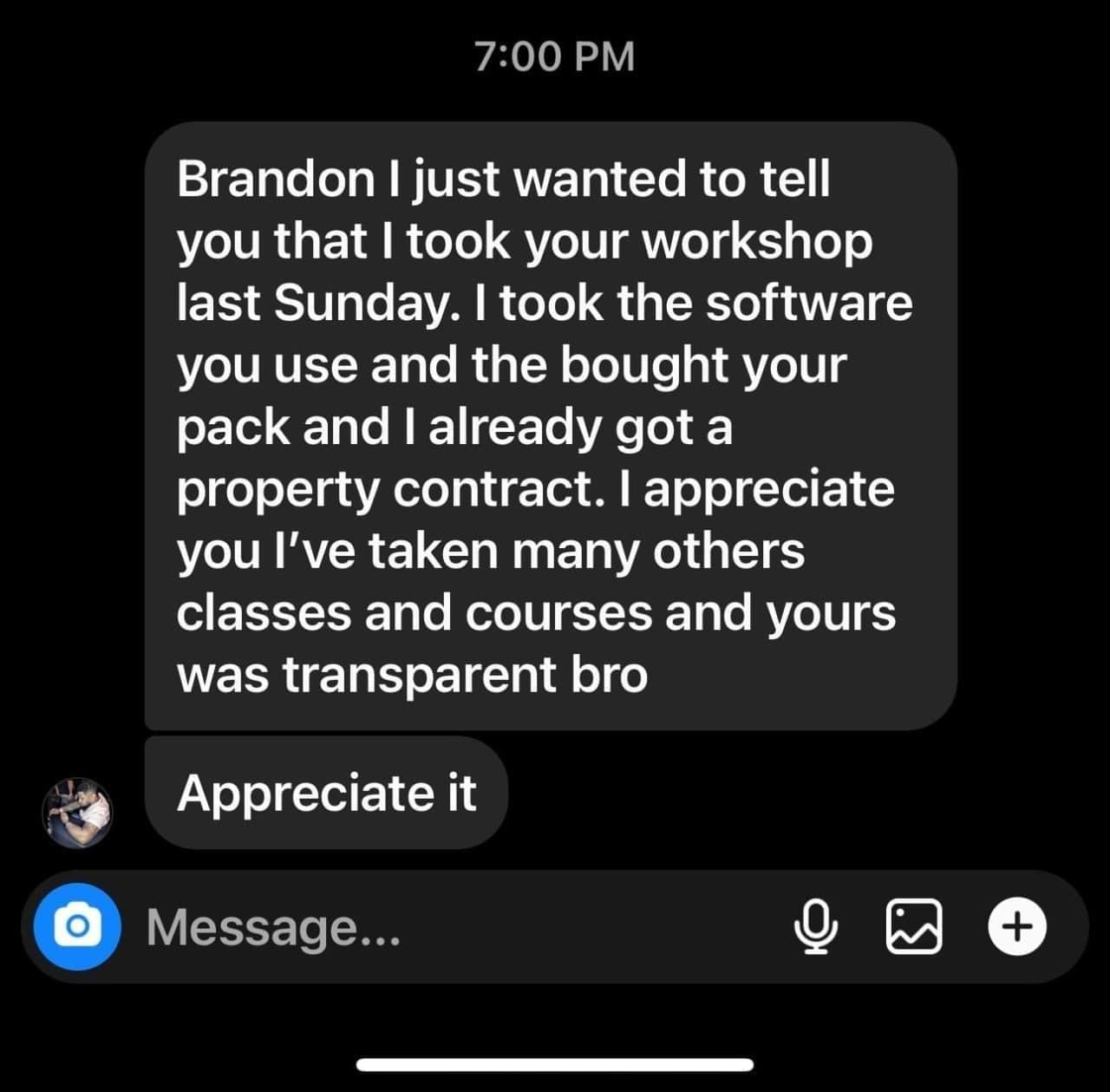Record a voice message with the microphone
The width and height of the screenshot is (1110, 1092).
pos(816,926)
